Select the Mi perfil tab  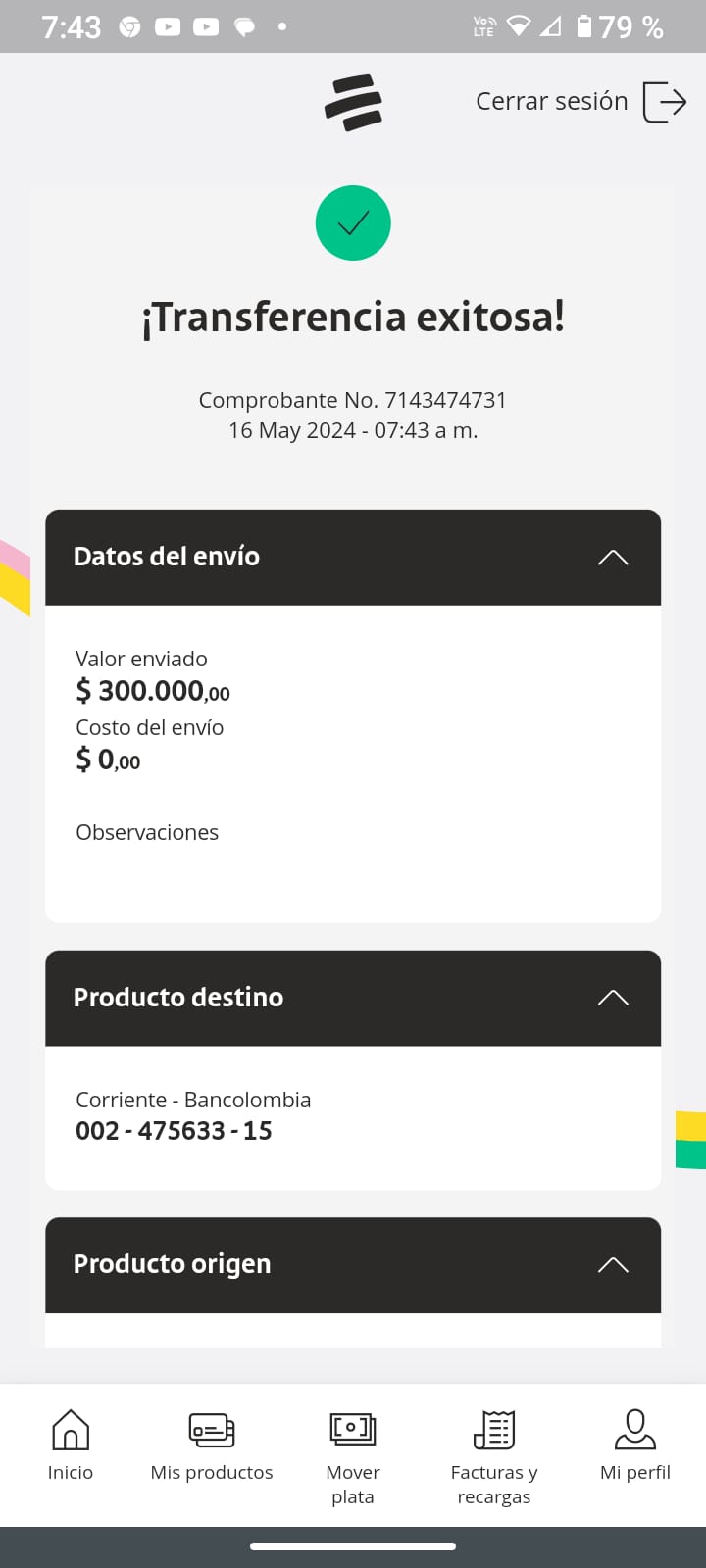coord(635,1445)
